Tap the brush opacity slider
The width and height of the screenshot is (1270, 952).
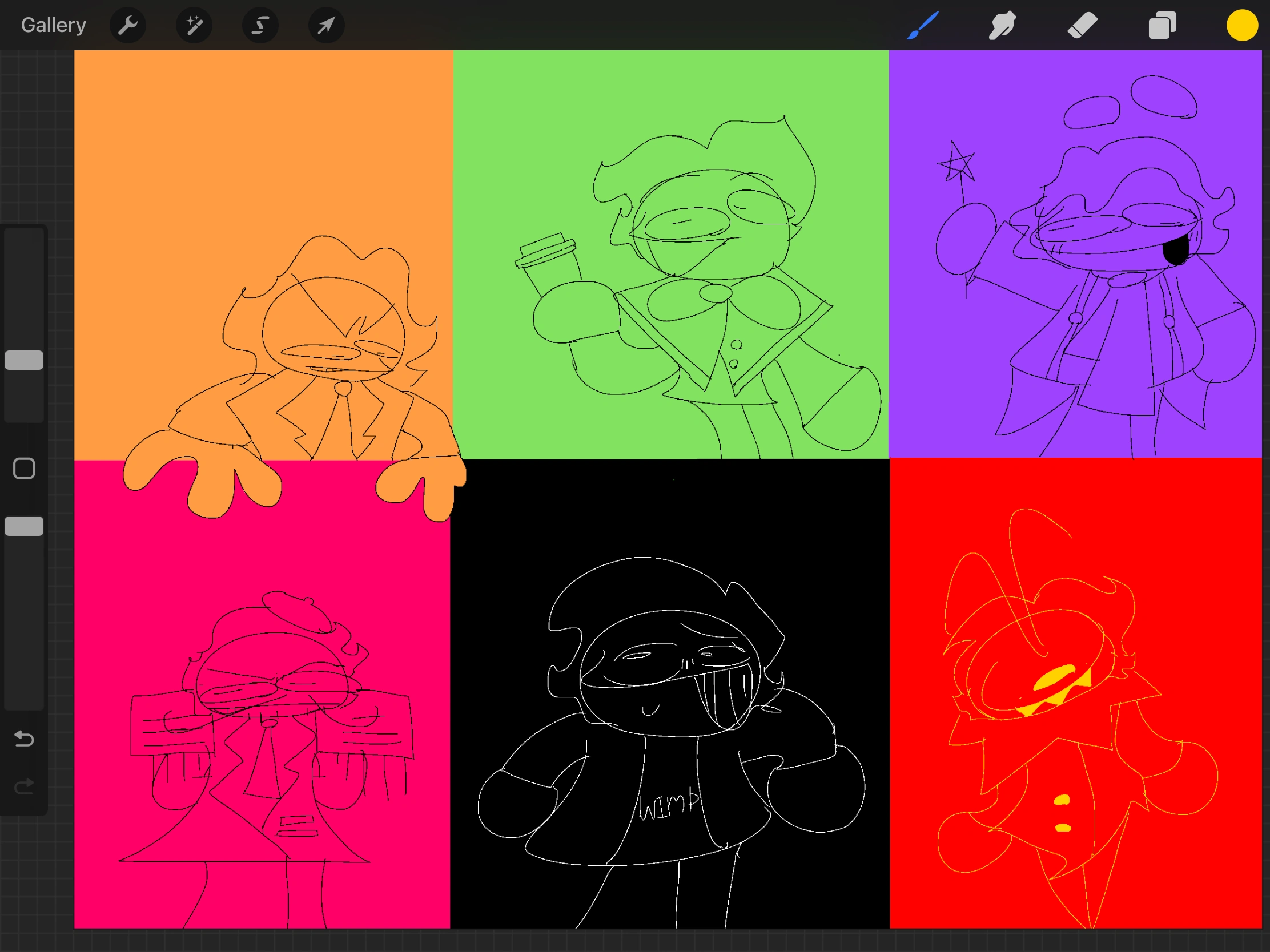[x=24, y=526]
